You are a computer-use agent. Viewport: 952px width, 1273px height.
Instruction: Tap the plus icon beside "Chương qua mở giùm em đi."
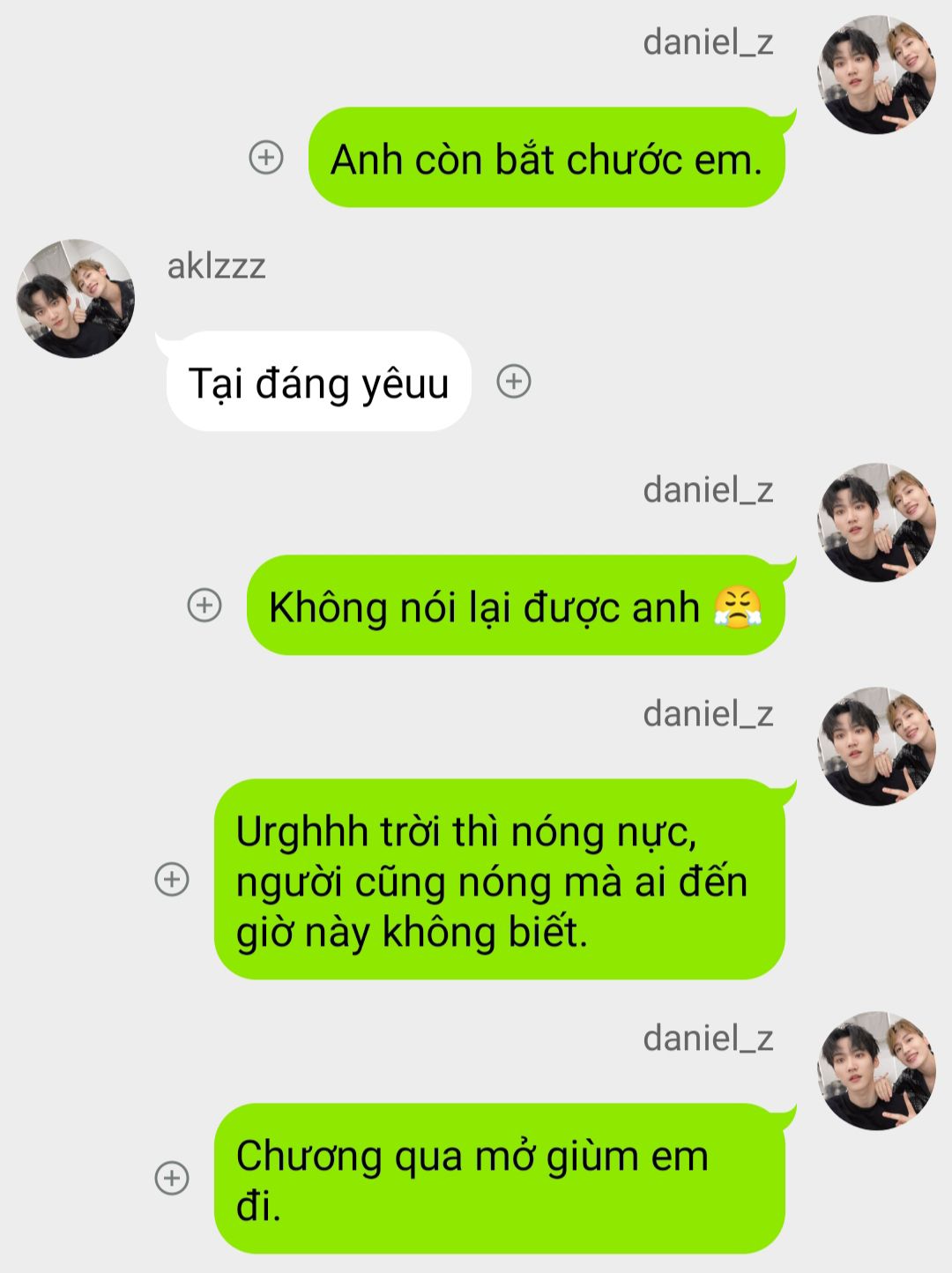click(172, 1178)
